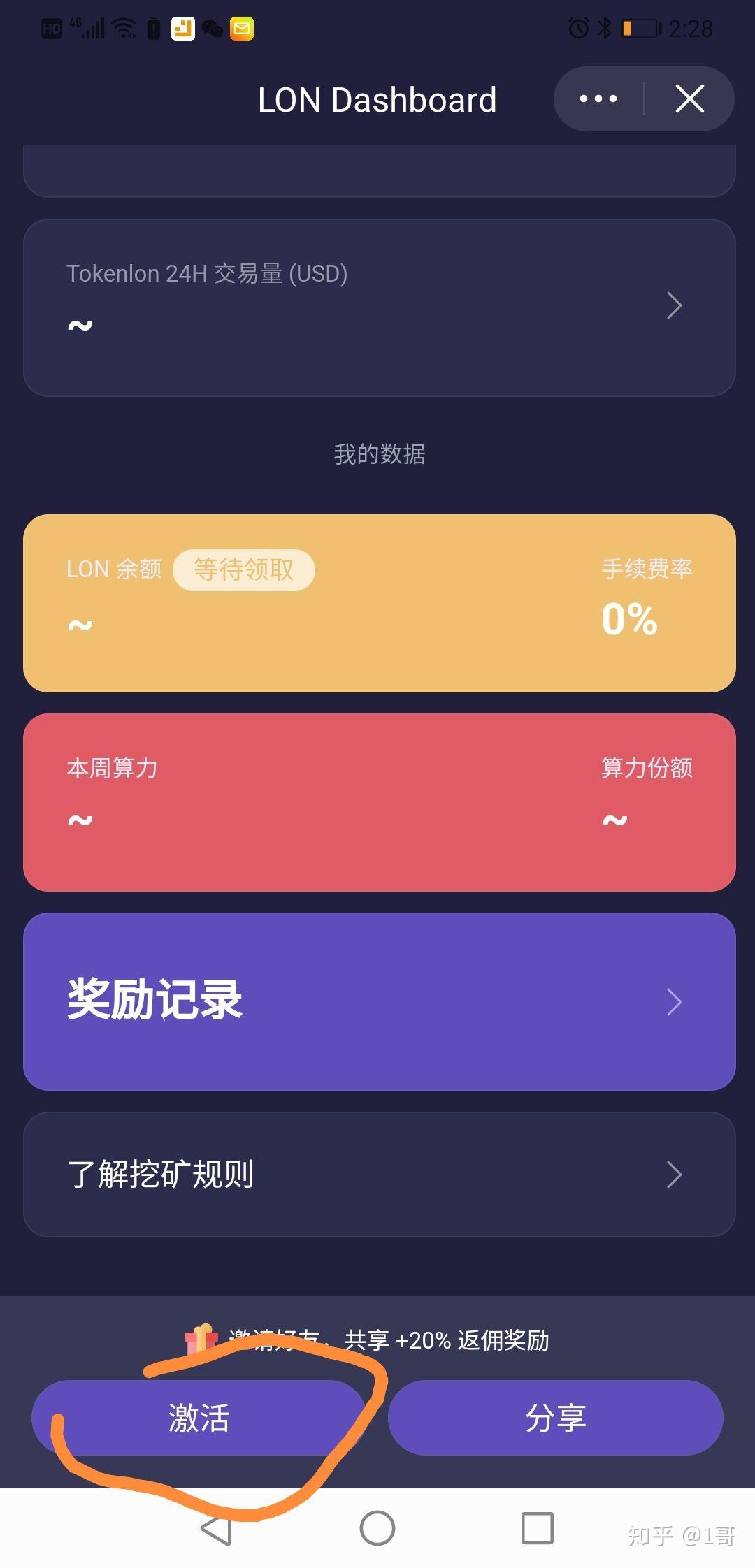Tap the 等待领取 pending claim badge
Image resolution: width=755 pixels, height=1568 pixels.
(x=243, y=569)
